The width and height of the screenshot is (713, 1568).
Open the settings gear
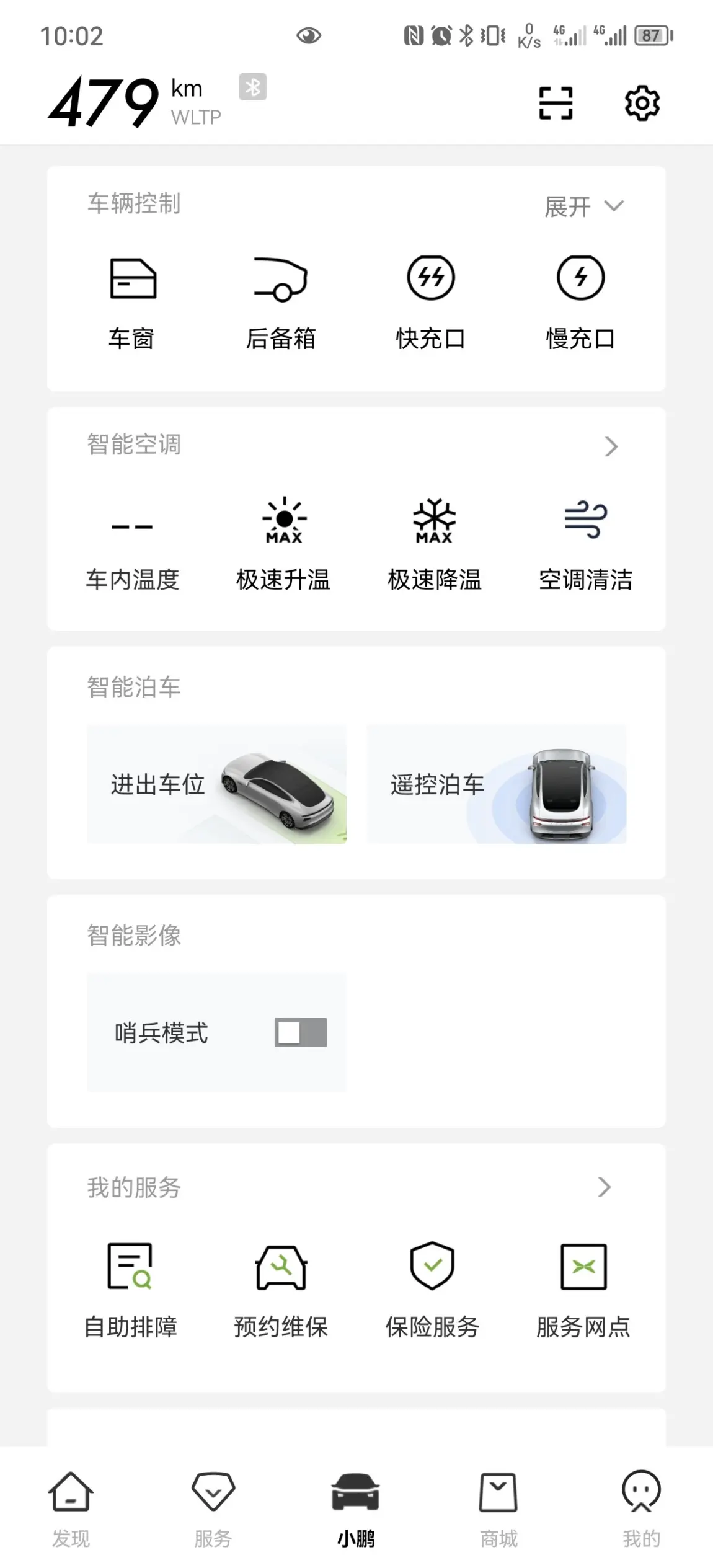pos(641,103)
